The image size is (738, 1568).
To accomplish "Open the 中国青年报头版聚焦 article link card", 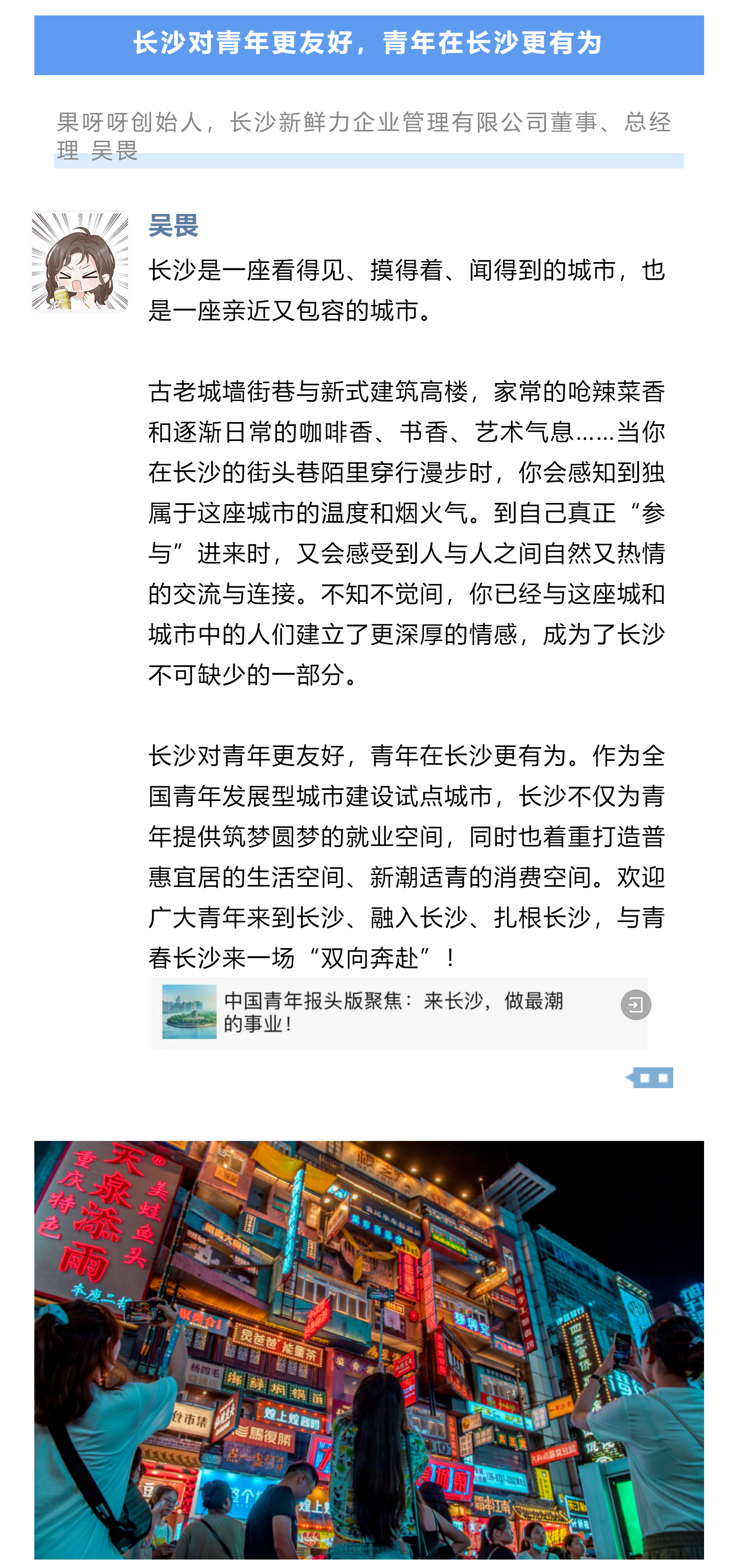I will [x=399, y=1012].
